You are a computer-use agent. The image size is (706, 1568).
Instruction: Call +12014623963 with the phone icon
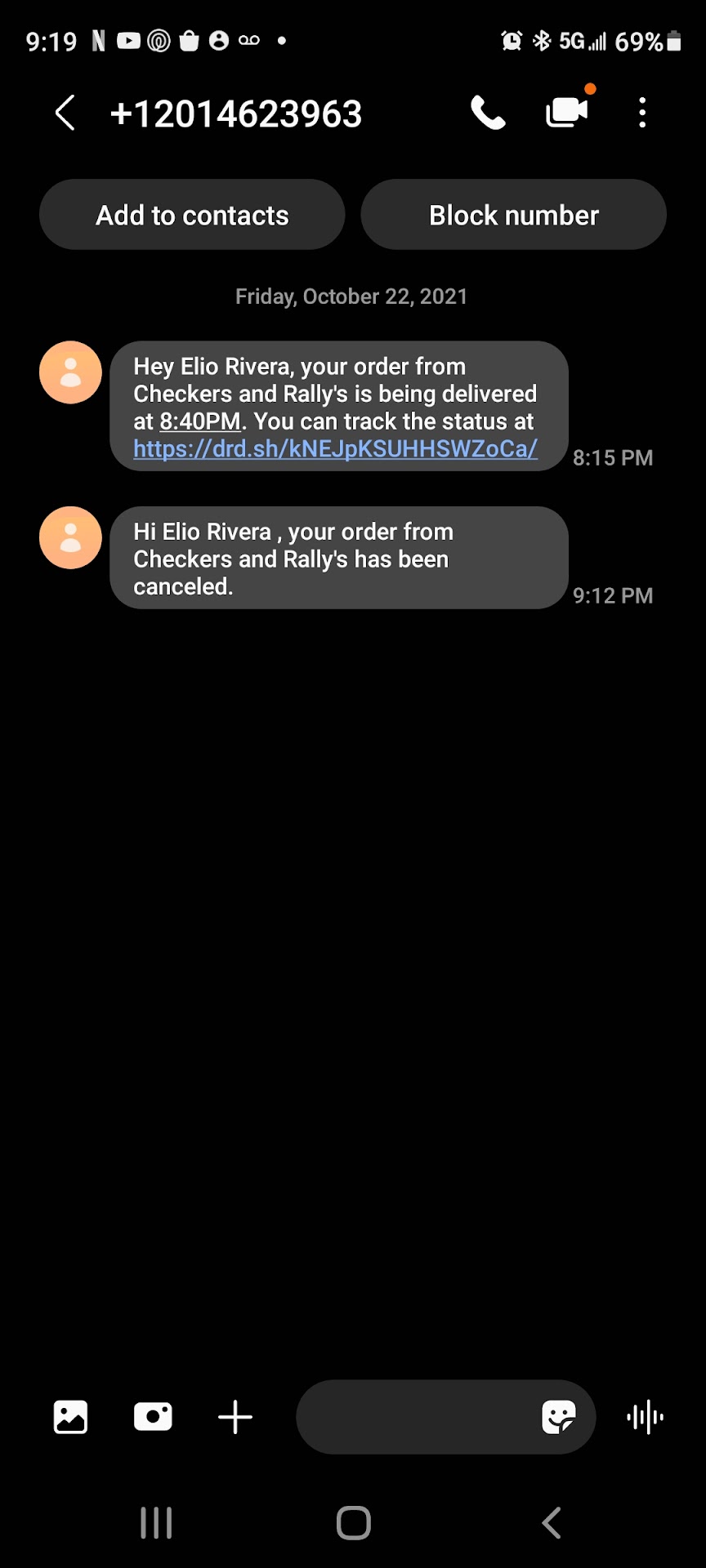coord(488,113)
